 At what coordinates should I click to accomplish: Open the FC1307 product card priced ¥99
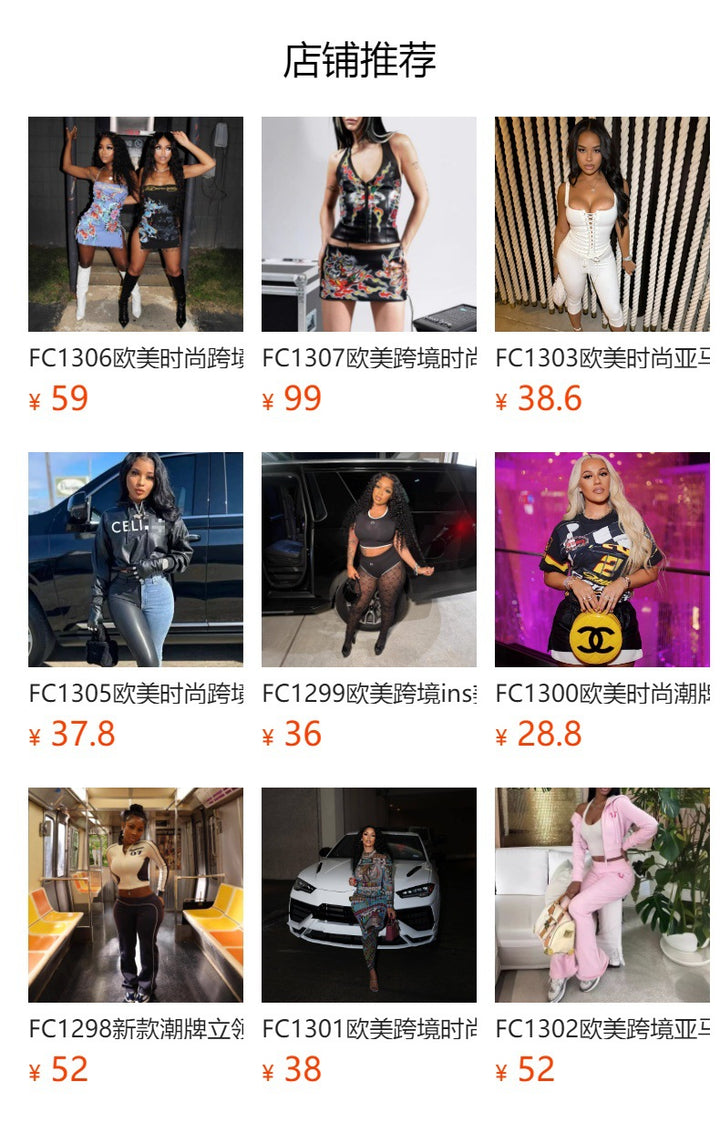click(368, 224)
